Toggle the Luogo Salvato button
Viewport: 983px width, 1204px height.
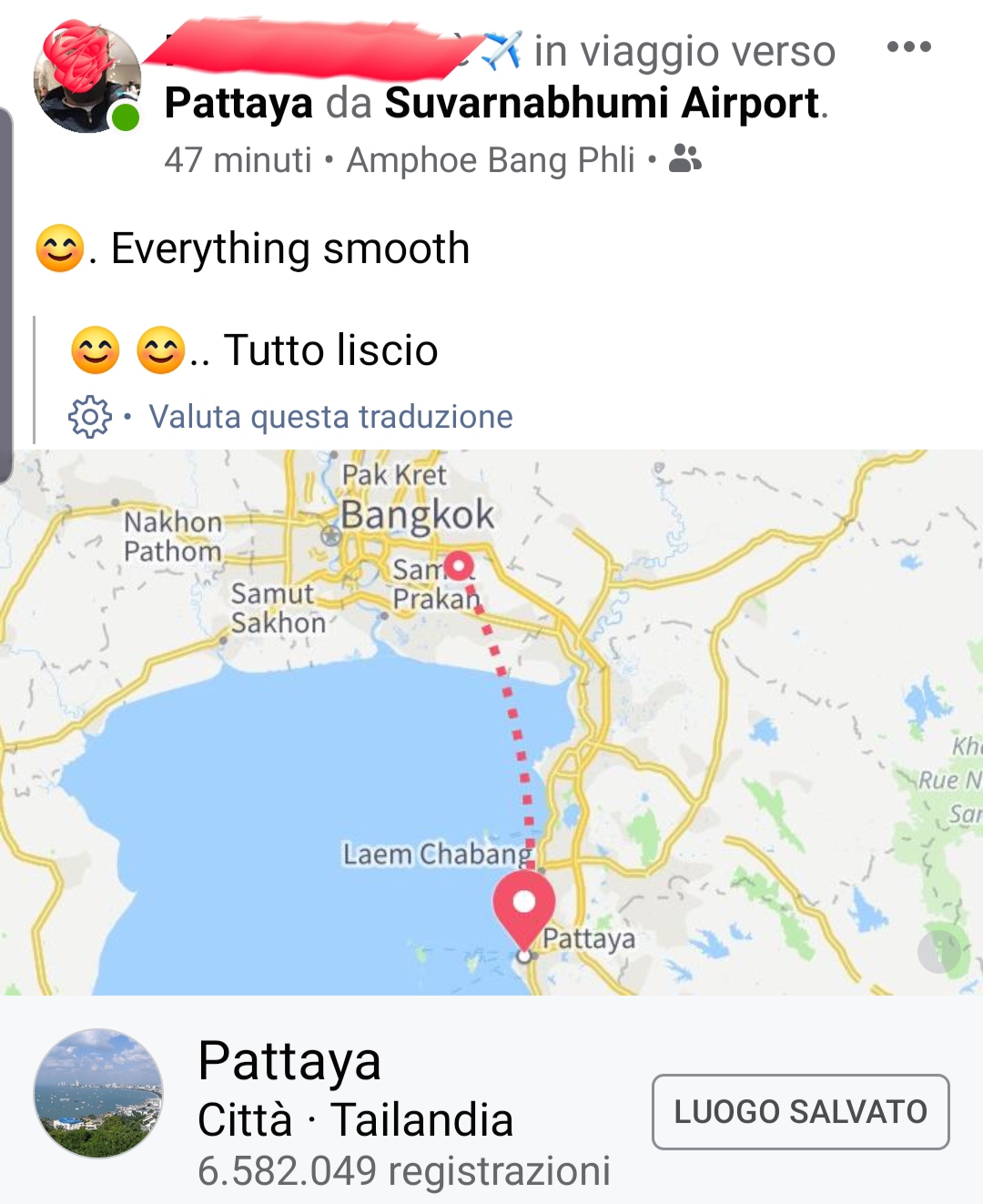pyautogui.click(x=800, y=1111)
